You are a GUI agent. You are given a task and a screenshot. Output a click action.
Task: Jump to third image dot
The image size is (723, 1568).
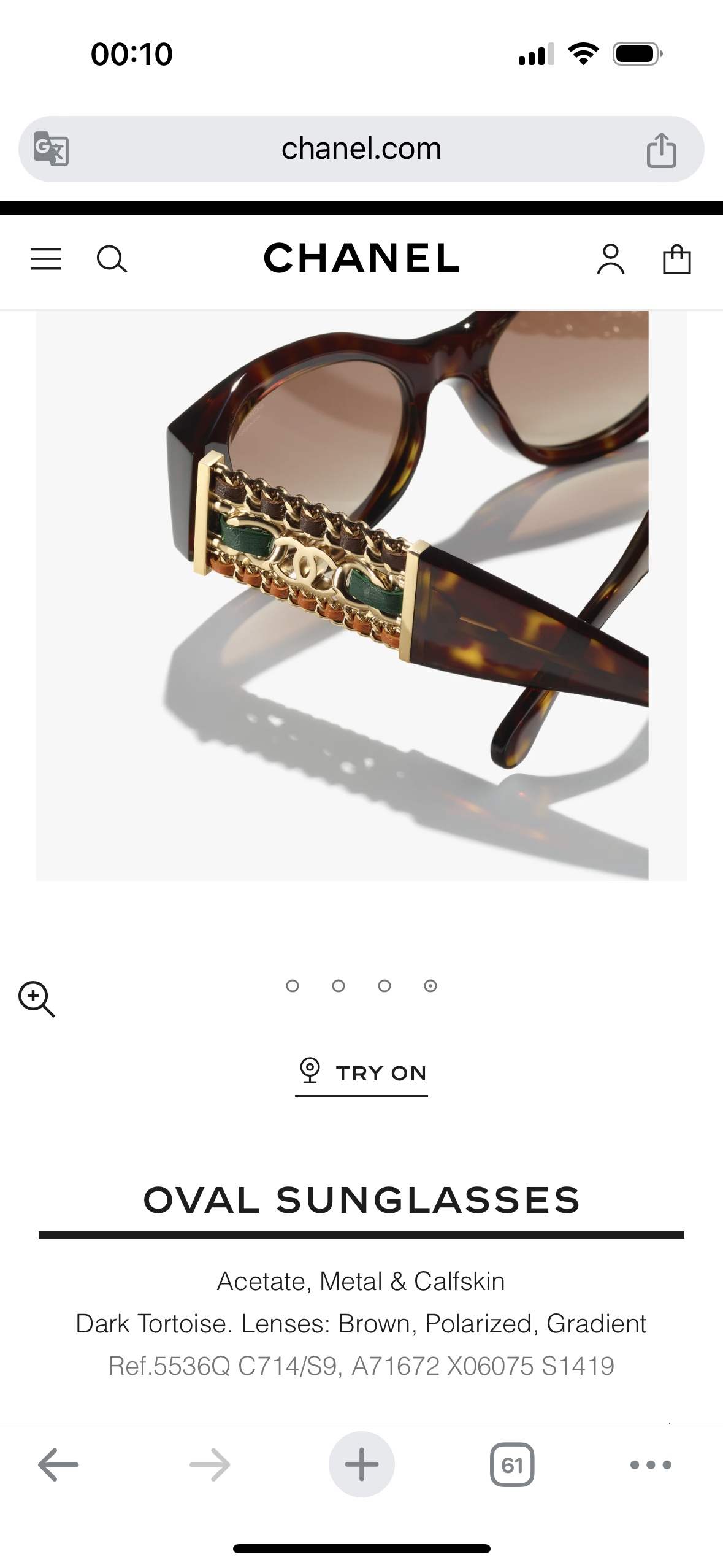point(384,986)
